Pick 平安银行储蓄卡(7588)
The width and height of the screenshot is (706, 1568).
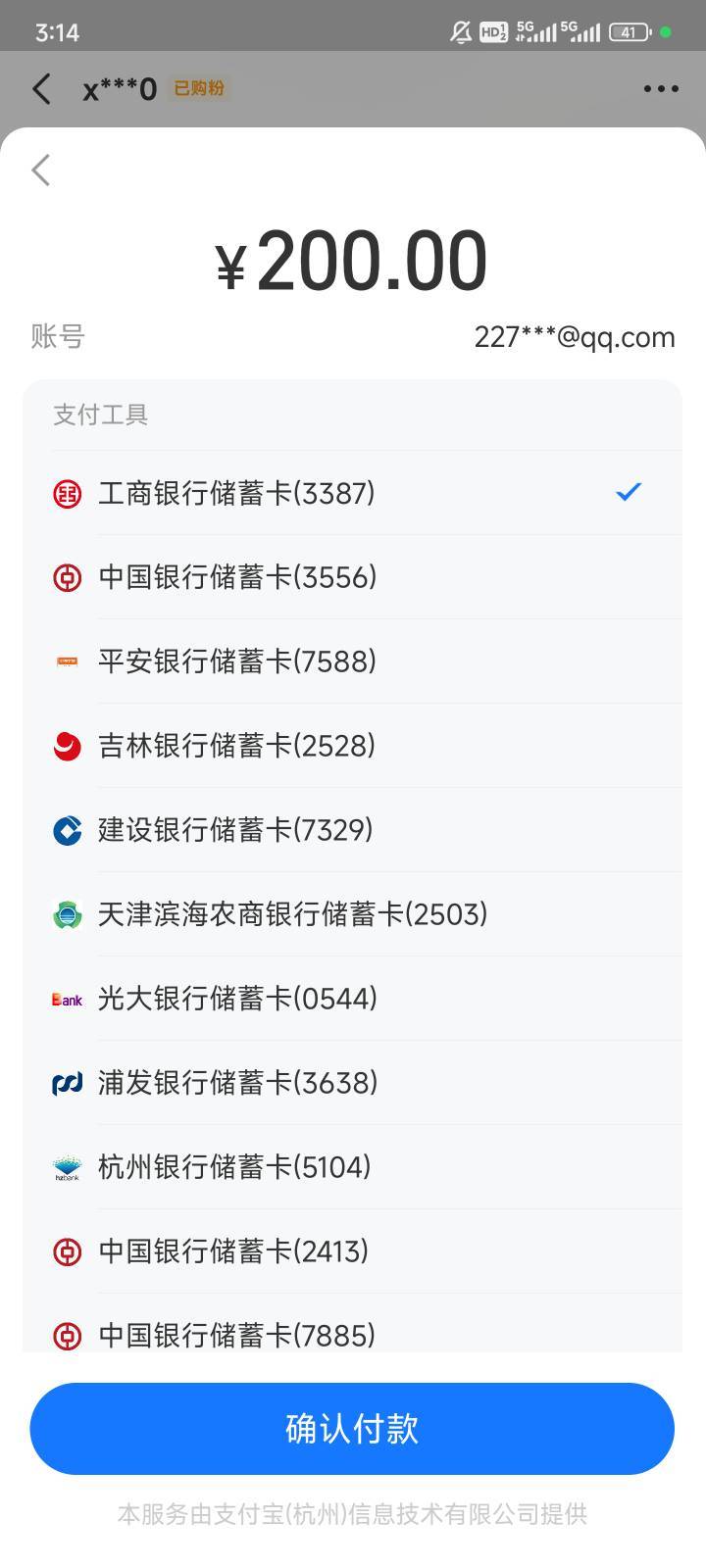[x=353, y=661]
